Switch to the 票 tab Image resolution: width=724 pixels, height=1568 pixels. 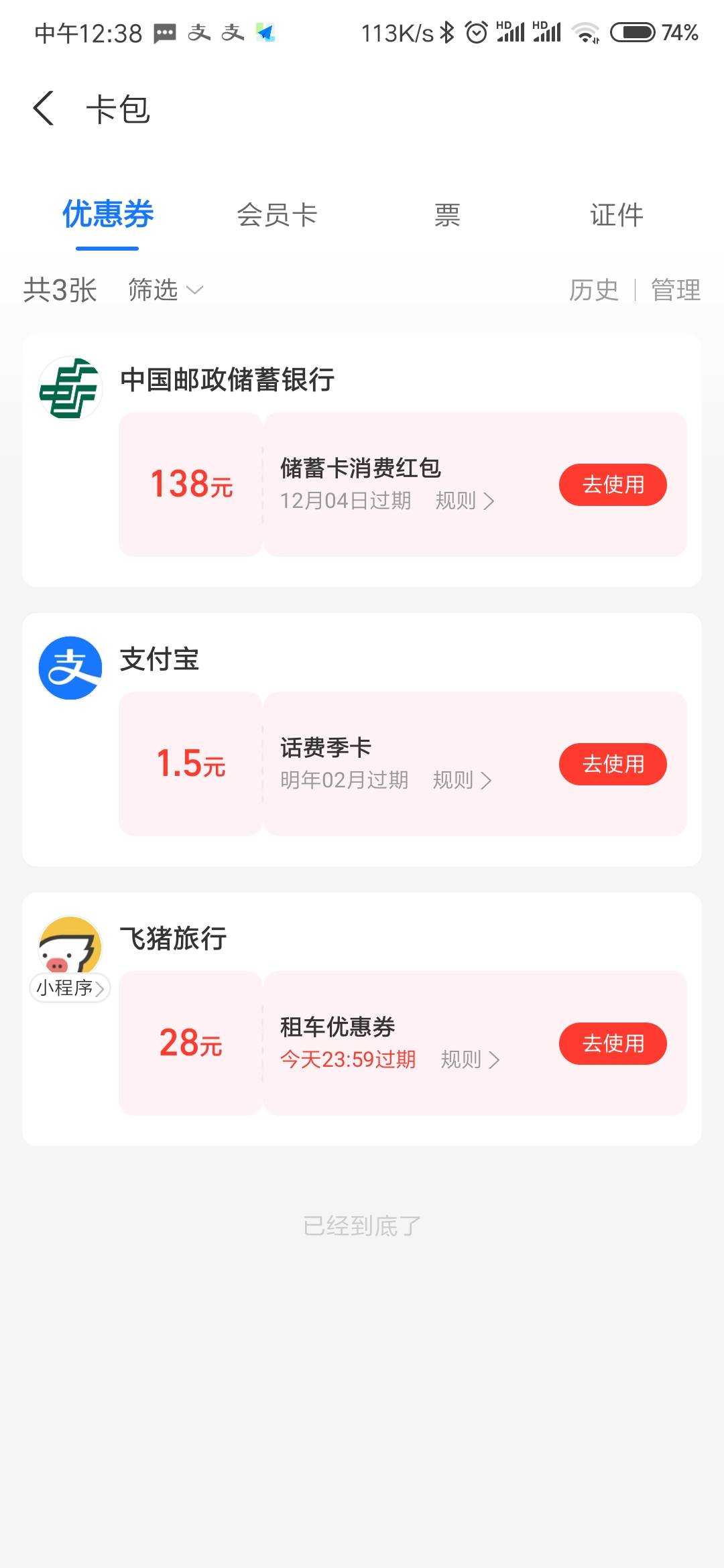[447, 215]
